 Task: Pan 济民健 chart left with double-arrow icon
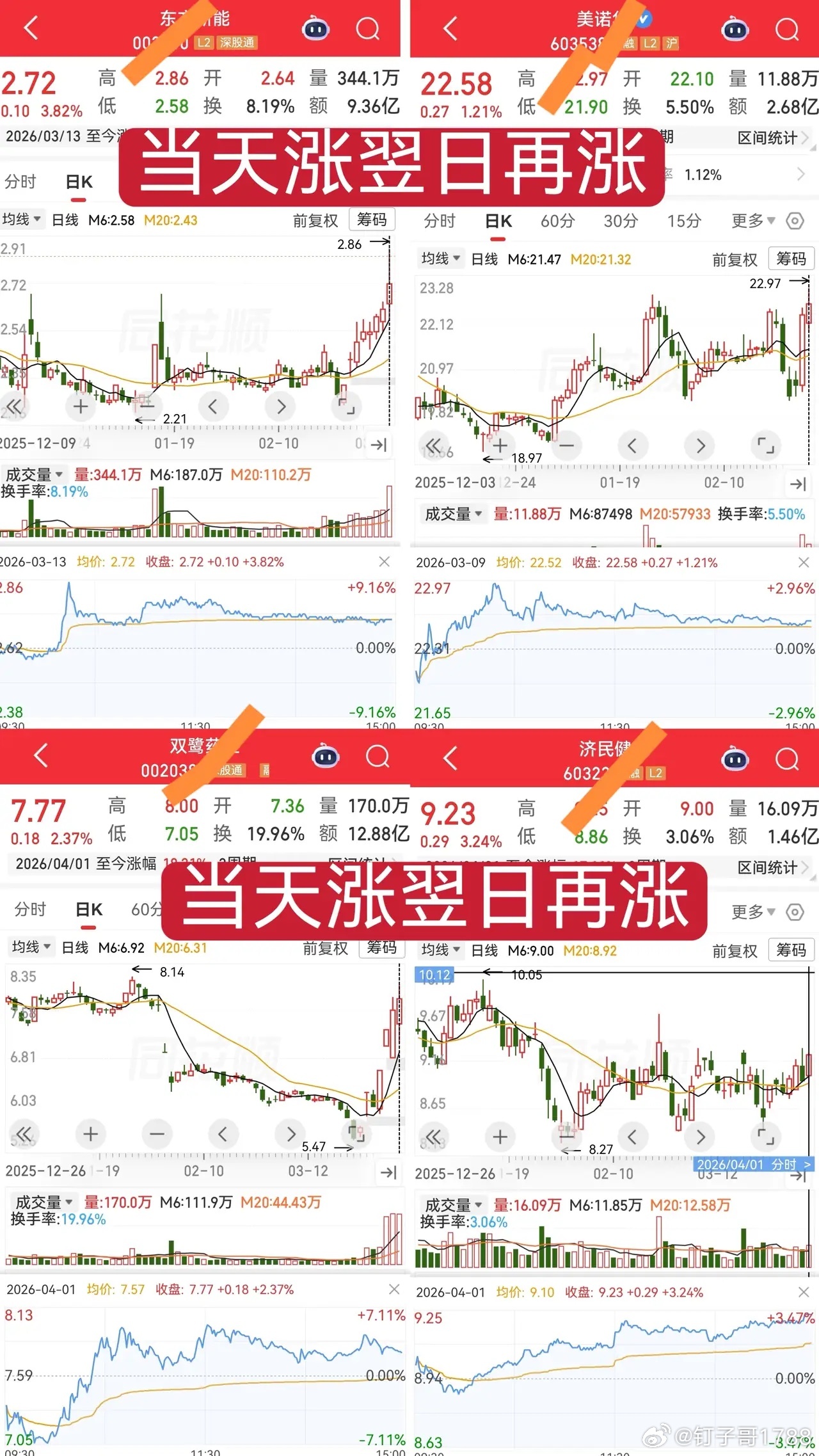tap(434, 1137)
